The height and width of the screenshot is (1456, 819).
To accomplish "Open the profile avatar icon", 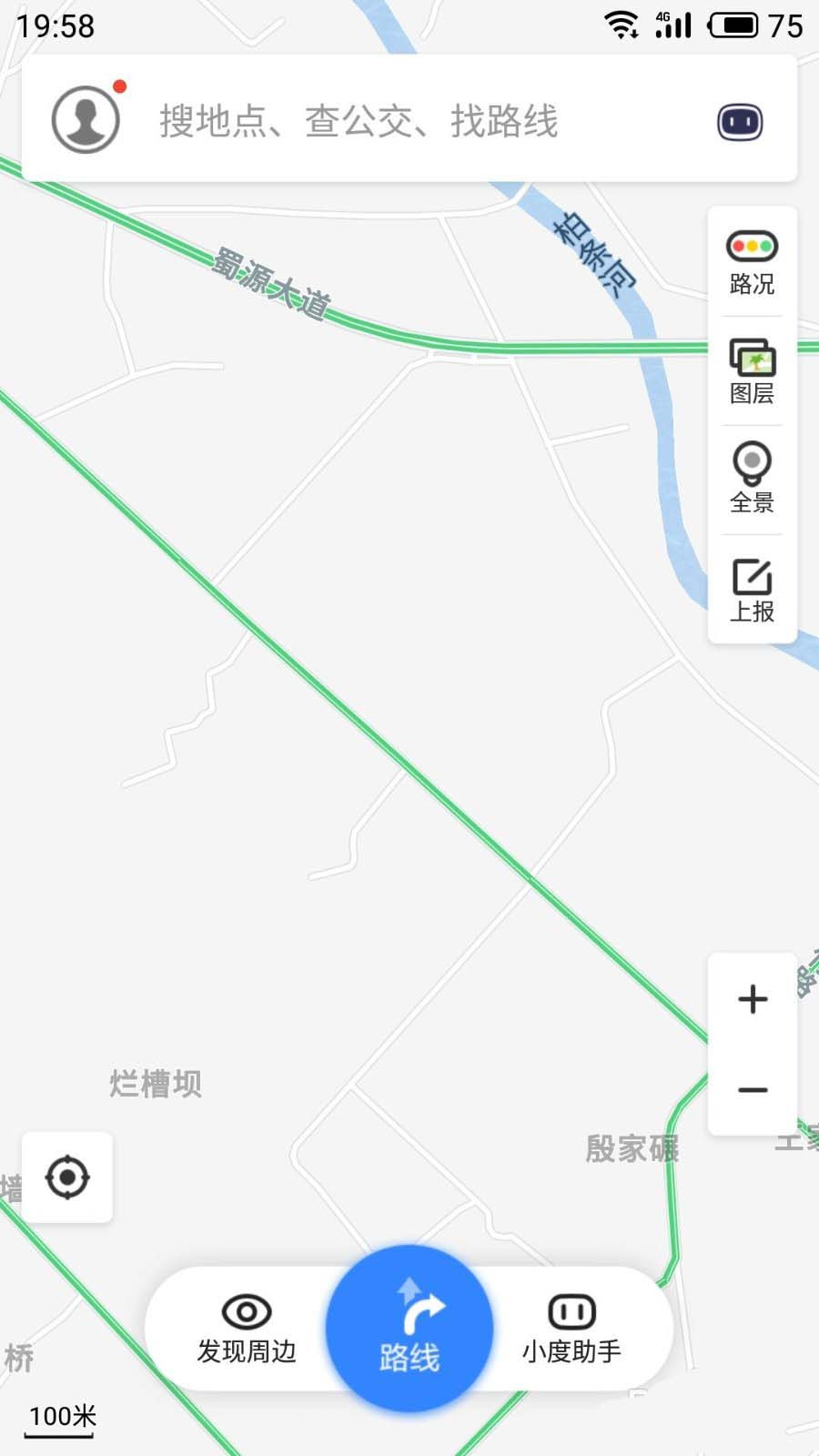I will coord(86,119).
